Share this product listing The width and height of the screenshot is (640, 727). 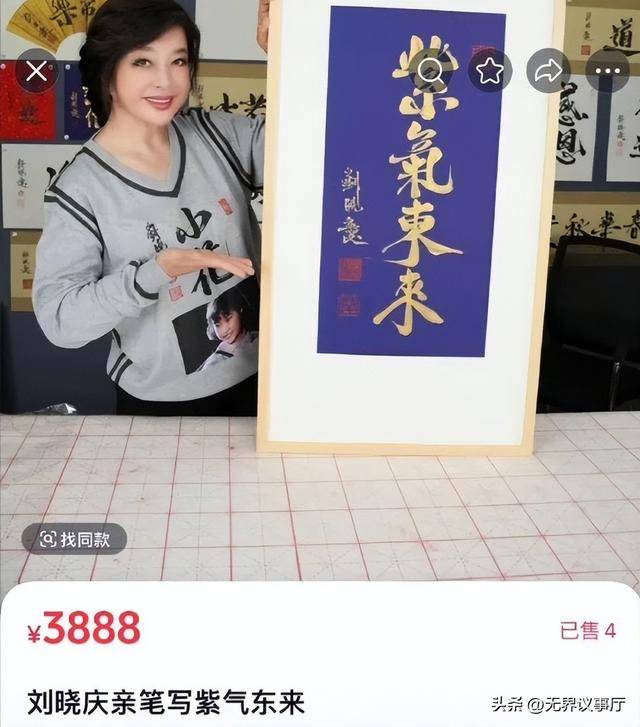coord(548,71)
